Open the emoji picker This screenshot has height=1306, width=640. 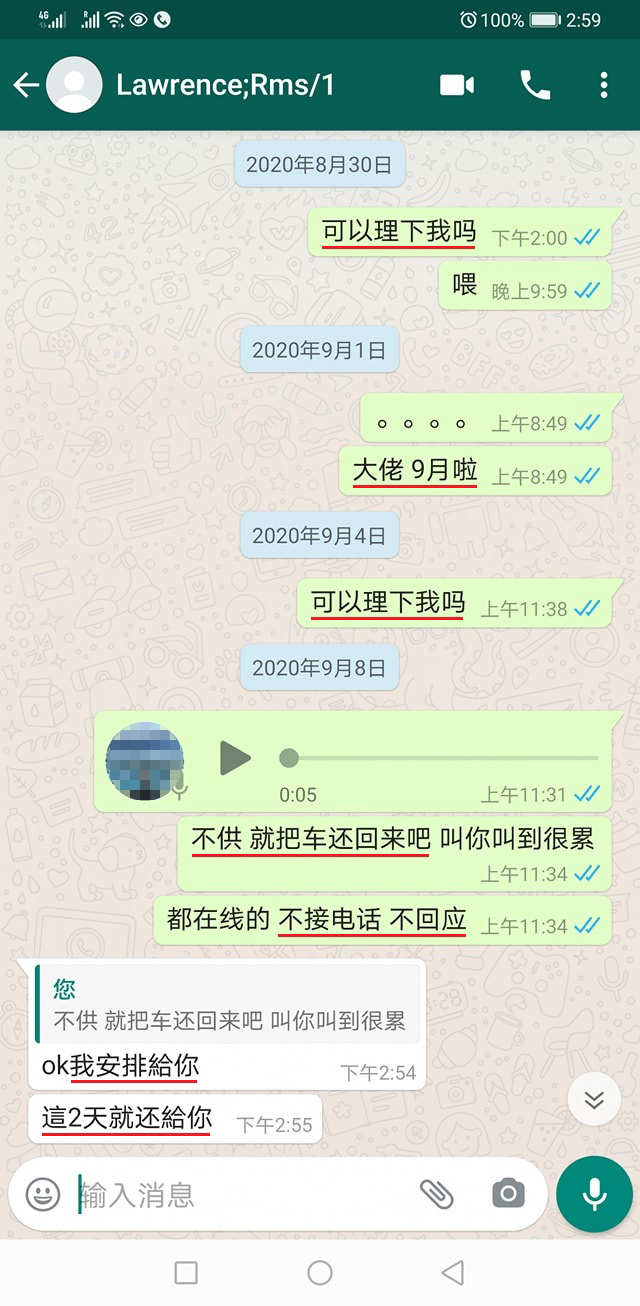pyautogui.click(x=42, y=1194)
